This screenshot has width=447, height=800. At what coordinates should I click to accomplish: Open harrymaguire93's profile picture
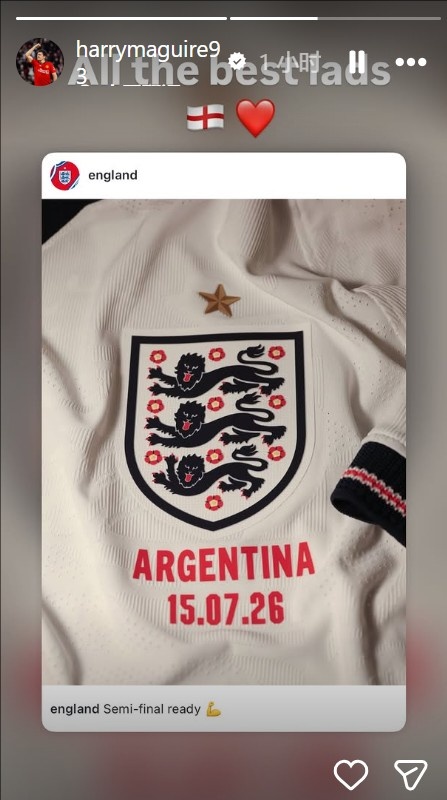pyautogui.click(x=40, y=62)
